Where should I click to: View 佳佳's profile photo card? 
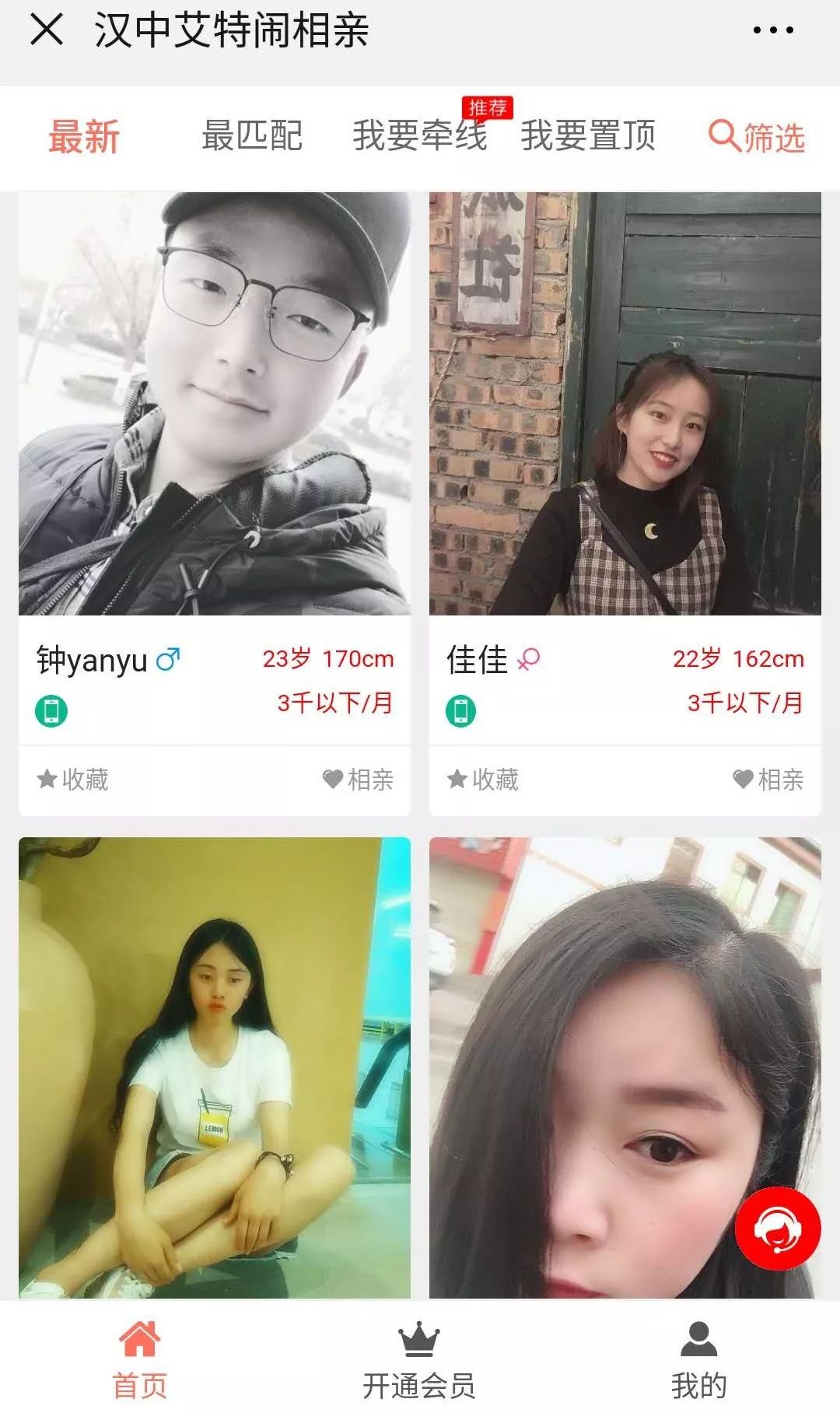click(x=625, y=404)
